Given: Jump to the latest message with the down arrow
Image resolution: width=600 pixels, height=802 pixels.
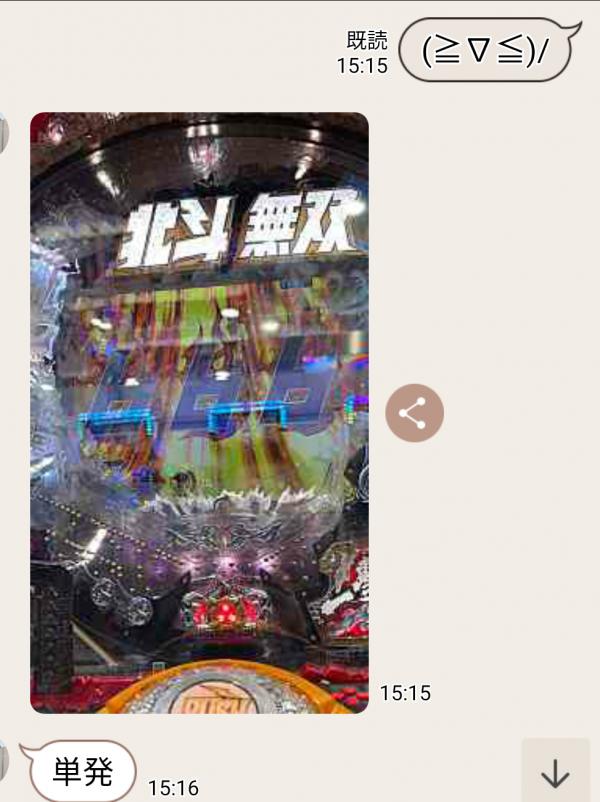Looking at the screenshot, I should pos(555,773).
